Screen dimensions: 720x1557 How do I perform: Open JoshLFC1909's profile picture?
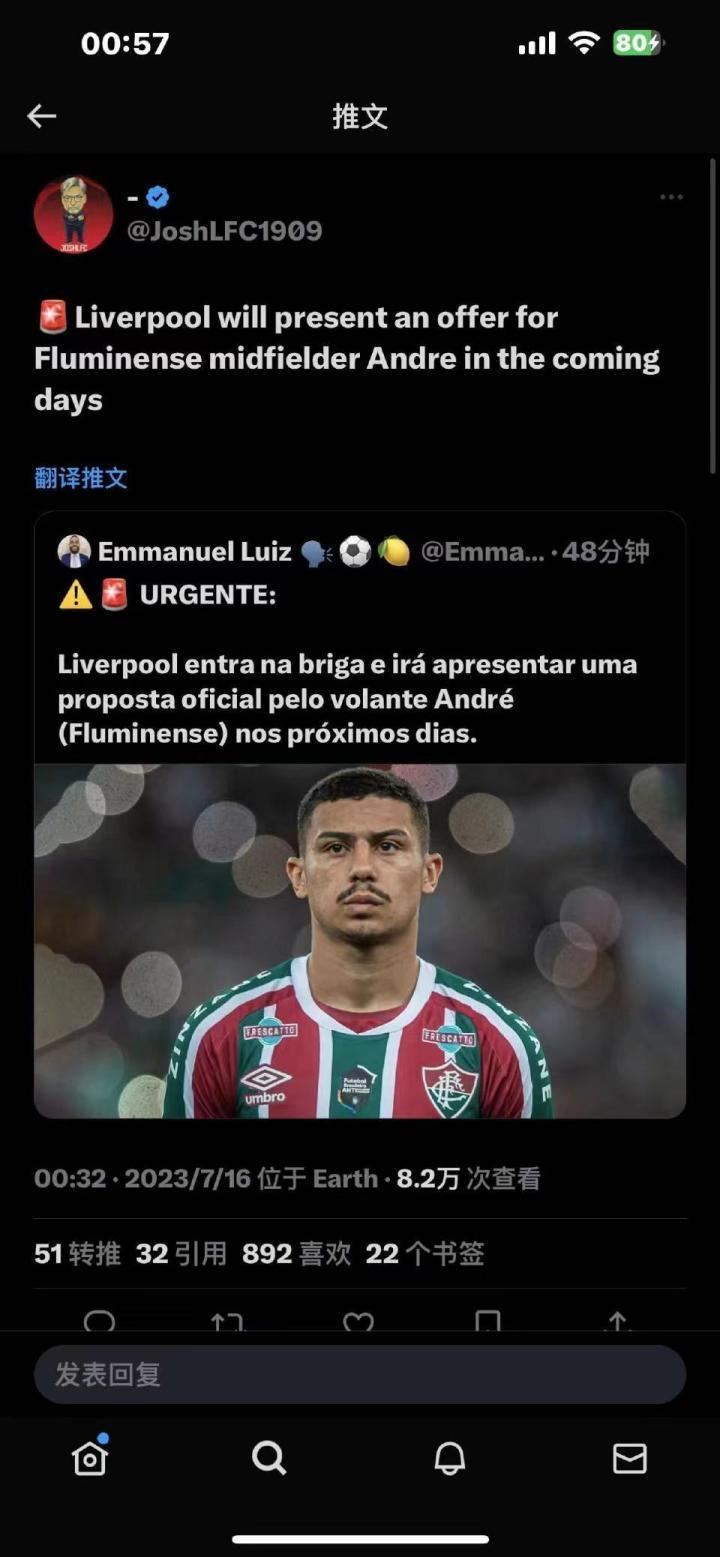(73, 214)
